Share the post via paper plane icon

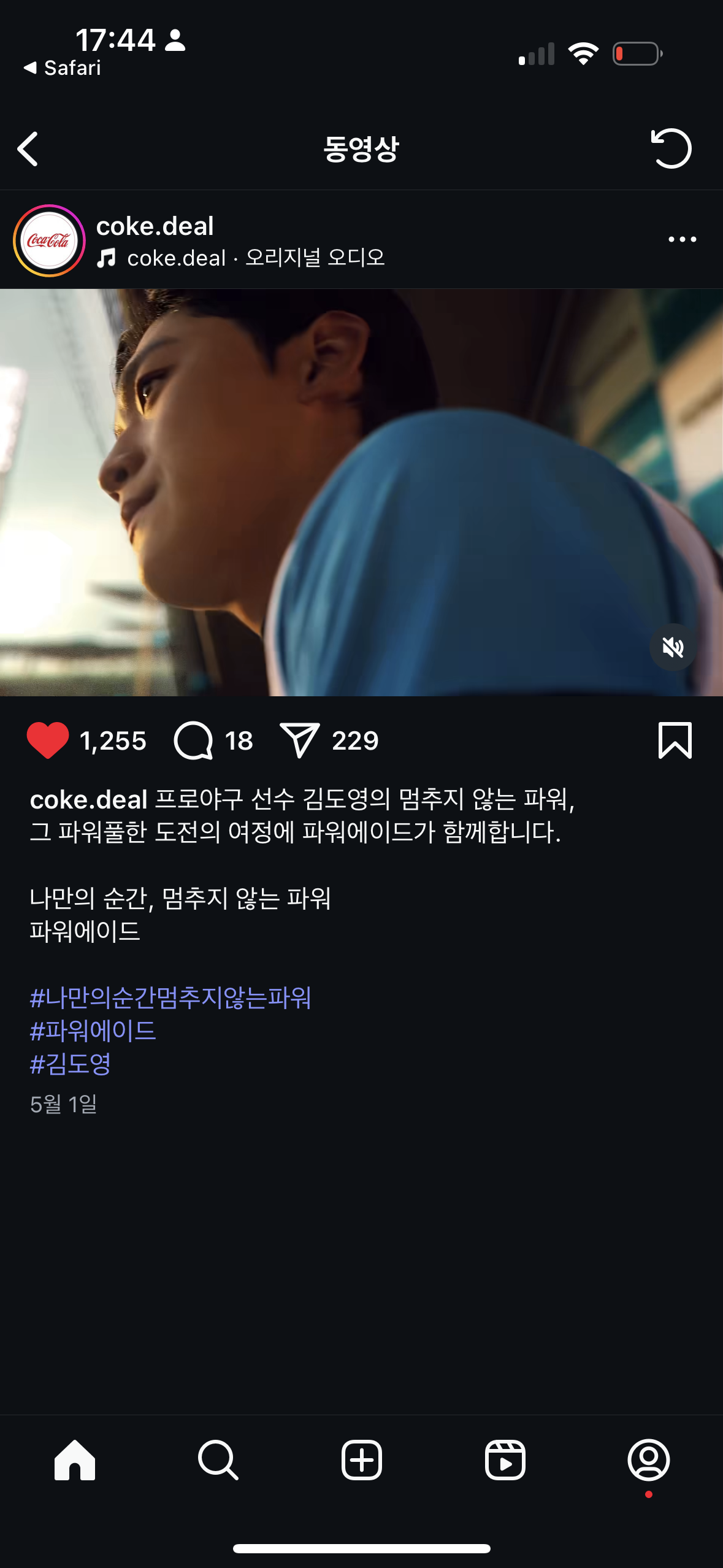(299, 740)
